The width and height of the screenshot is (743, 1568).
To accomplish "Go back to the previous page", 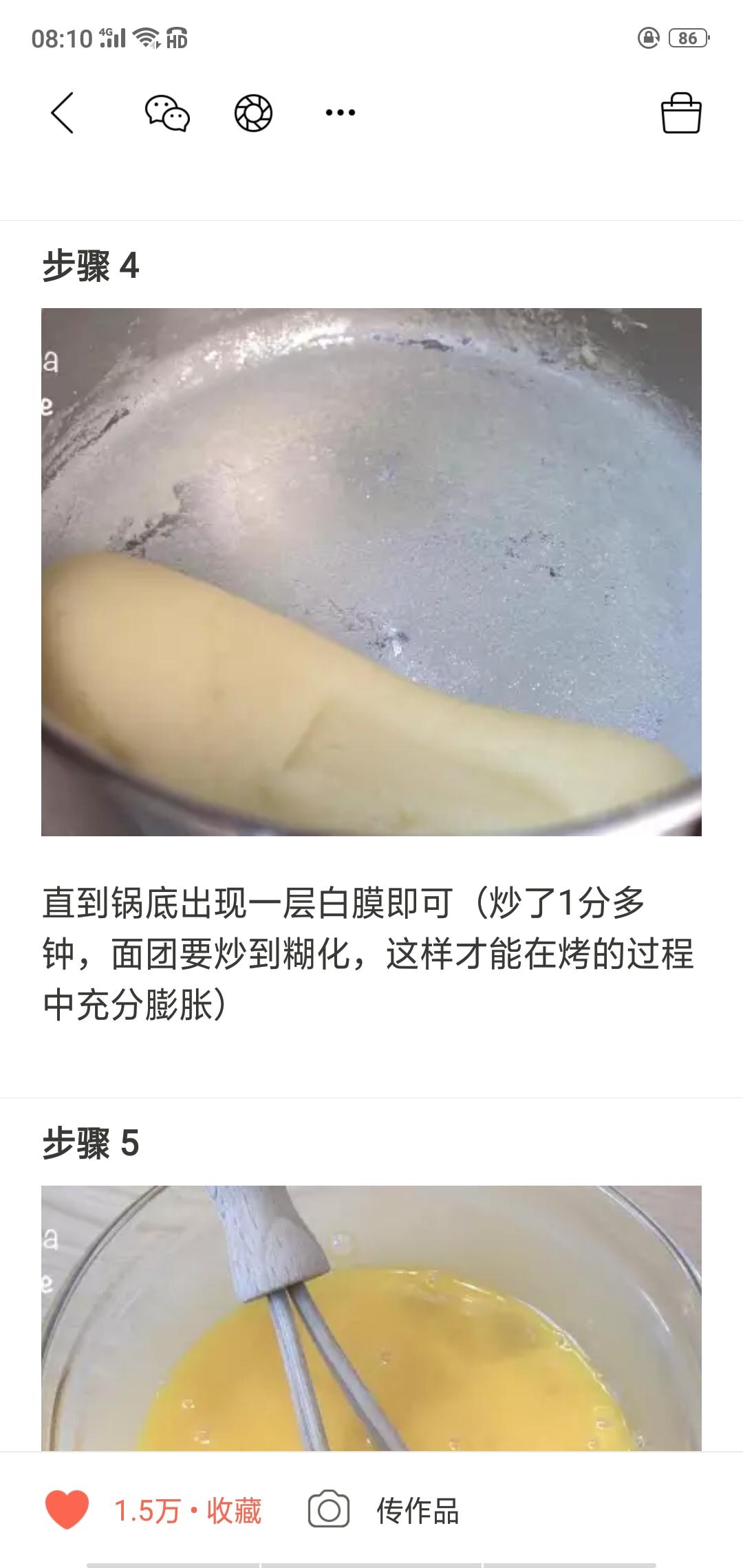I will (x=62, y=113).
